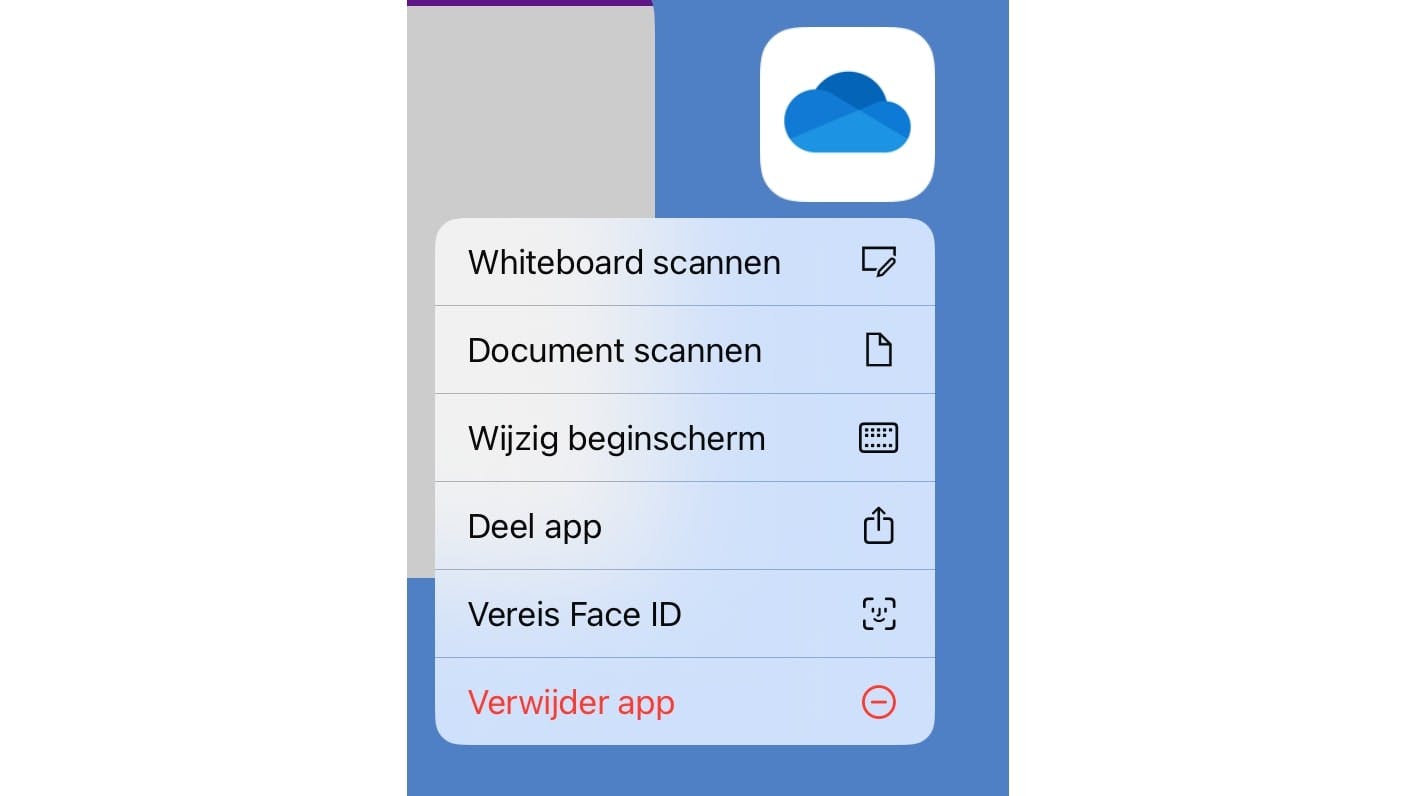The image size is (1415, 796).
Task: Choose Document scannen option
Action: coord(684,350)
